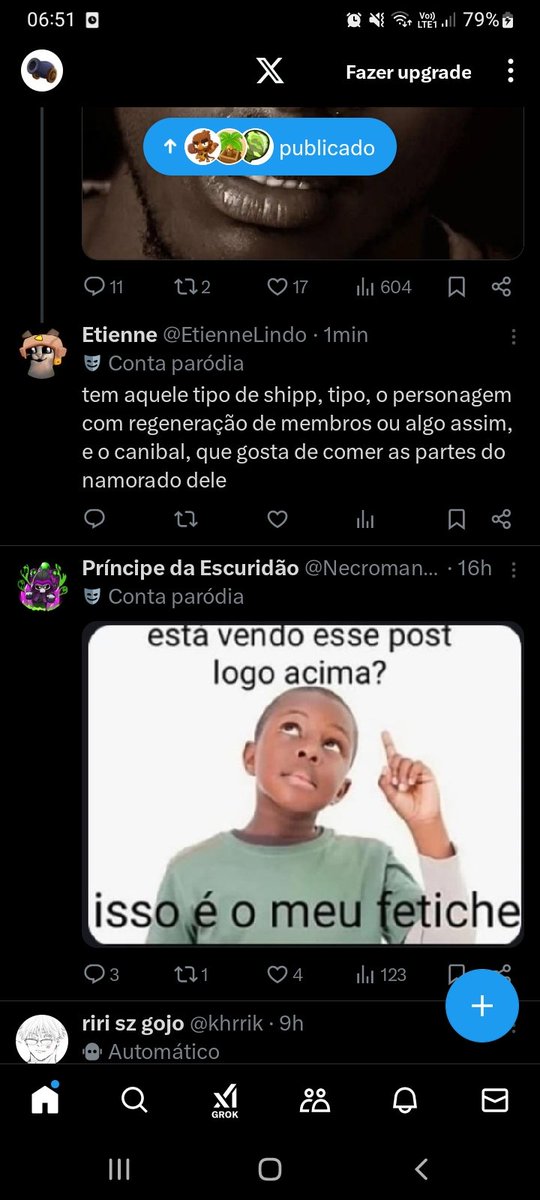Viewport: 540px width, 1200px height.
Task: Open the top bar overflow menu
Action: pos(510,71)
